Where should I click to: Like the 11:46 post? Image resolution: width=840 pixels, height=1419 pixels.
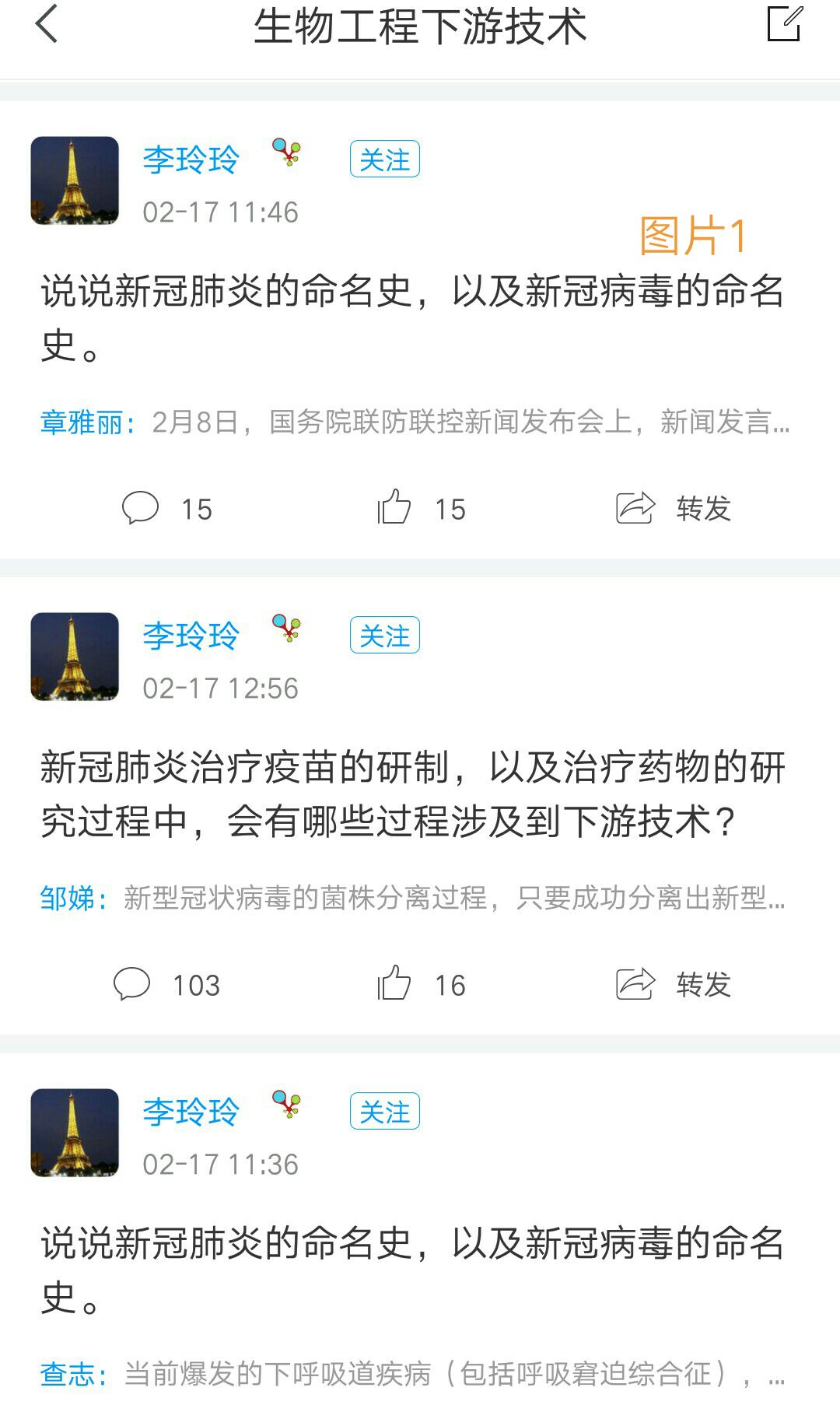tap(420, 509)
